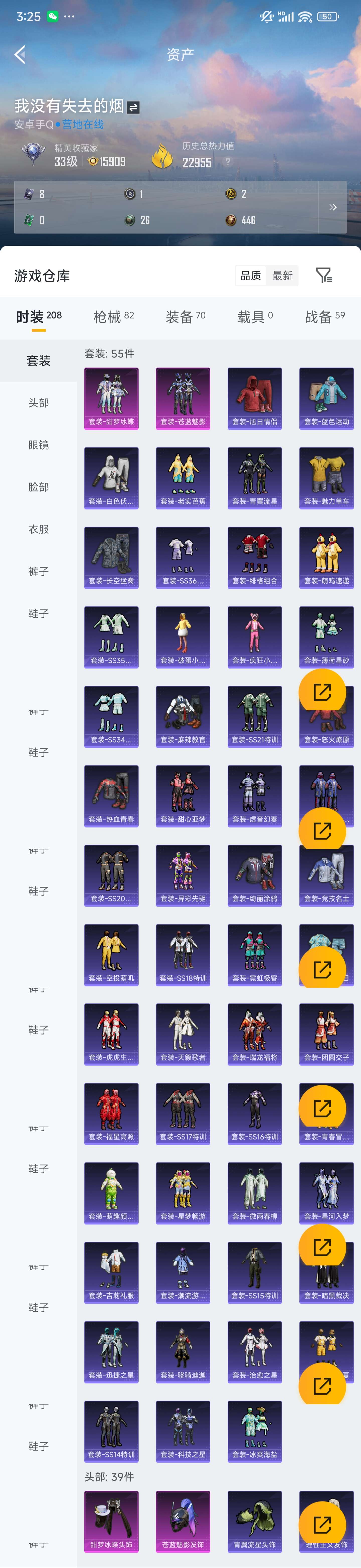The width and height of the screenshot is (361, 1568).
Task: View the 套装-旭日情侣 outfit
Action: click(x=255, y=398)
